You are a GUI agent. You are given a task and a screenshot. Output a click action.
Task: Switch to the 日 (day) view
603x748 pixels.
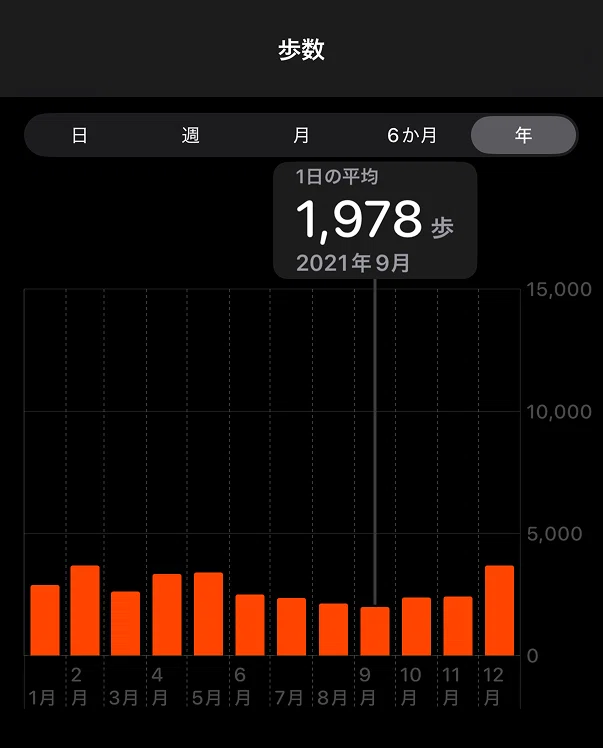click(80, 135)
